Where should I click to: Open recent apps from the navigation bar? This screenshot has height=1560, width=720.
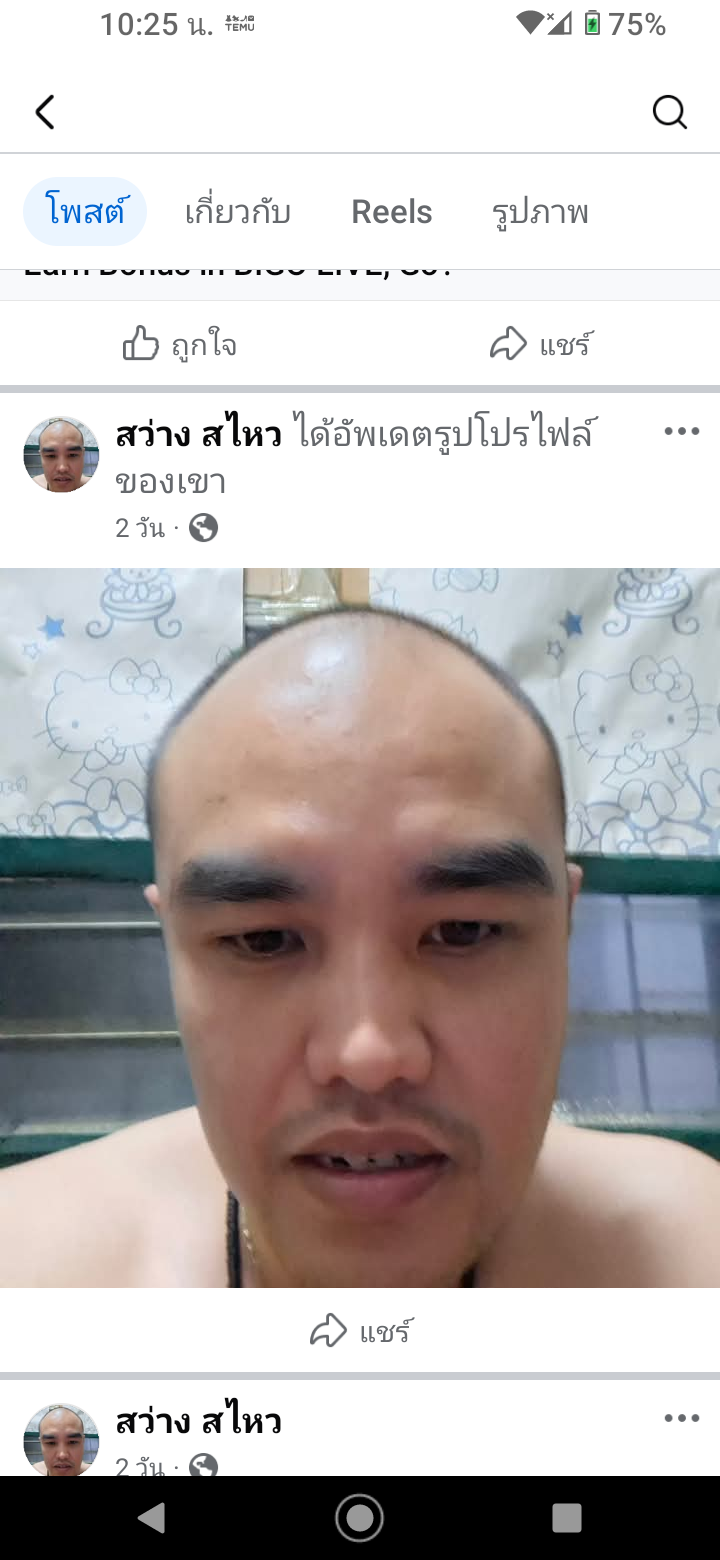point(567,1518)
